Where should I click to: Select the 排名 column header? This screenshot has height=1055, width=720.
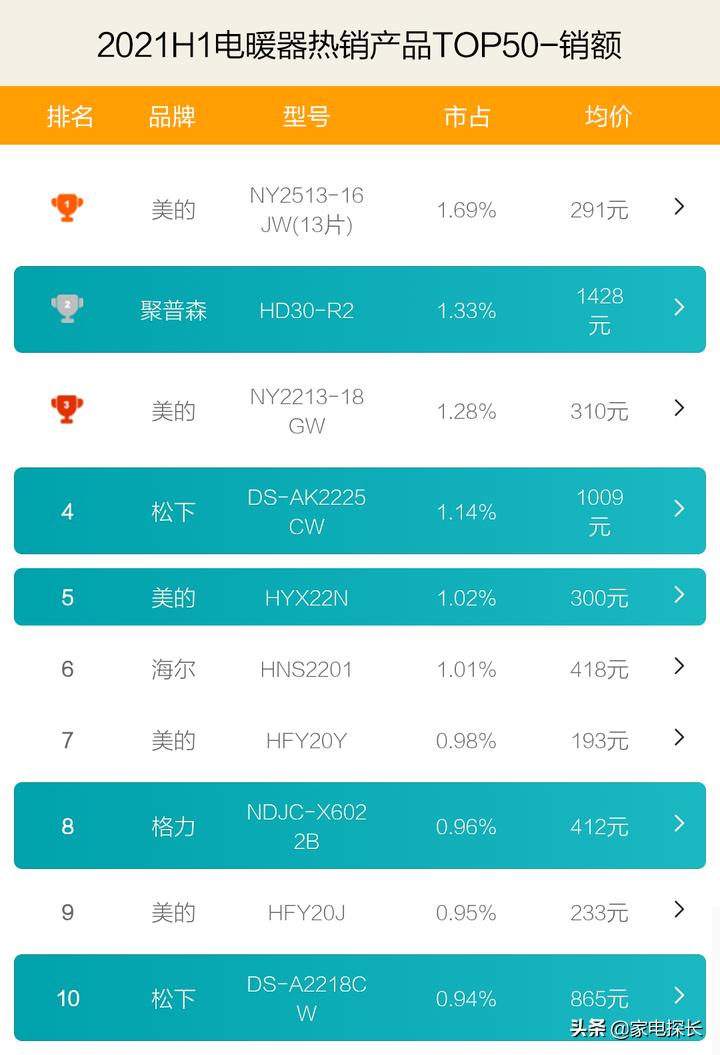click(70, 117)
